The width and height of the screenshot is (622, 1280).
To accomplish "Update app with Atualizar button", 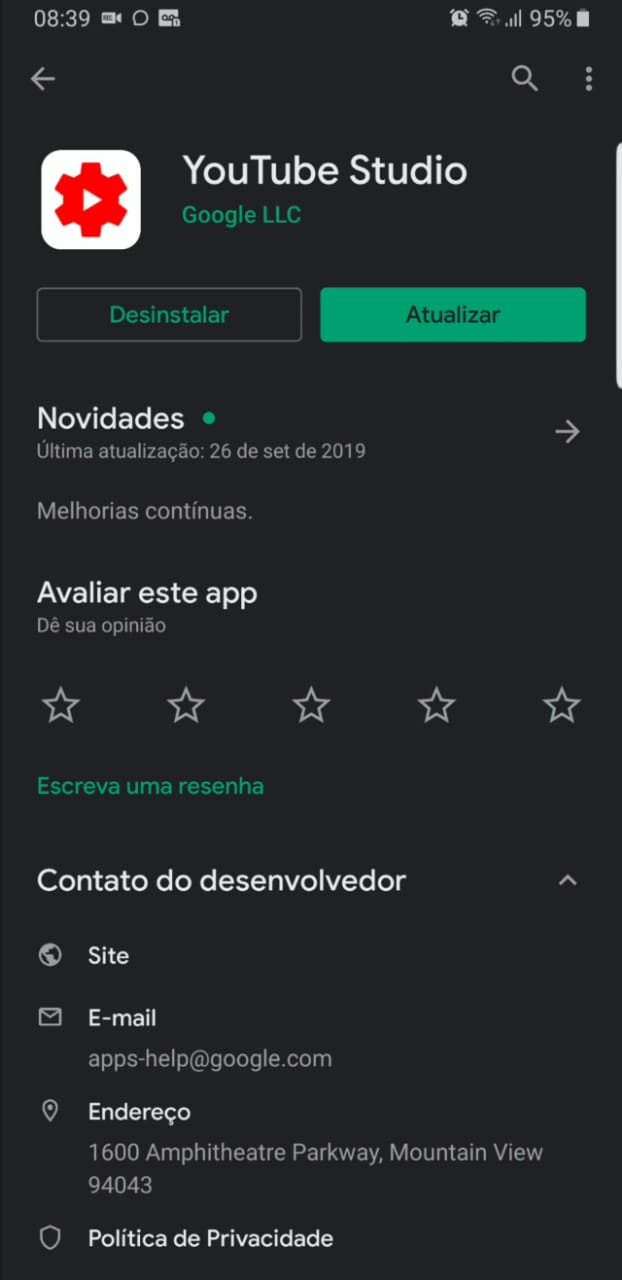I will tap(453, 315).
